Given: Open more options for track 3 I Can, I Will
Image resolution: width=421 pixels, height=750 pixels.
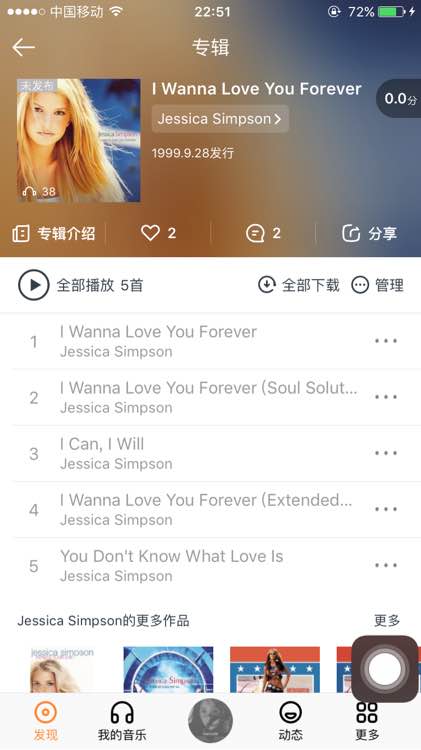Looking at the screenshot, I should coord(386,453).
